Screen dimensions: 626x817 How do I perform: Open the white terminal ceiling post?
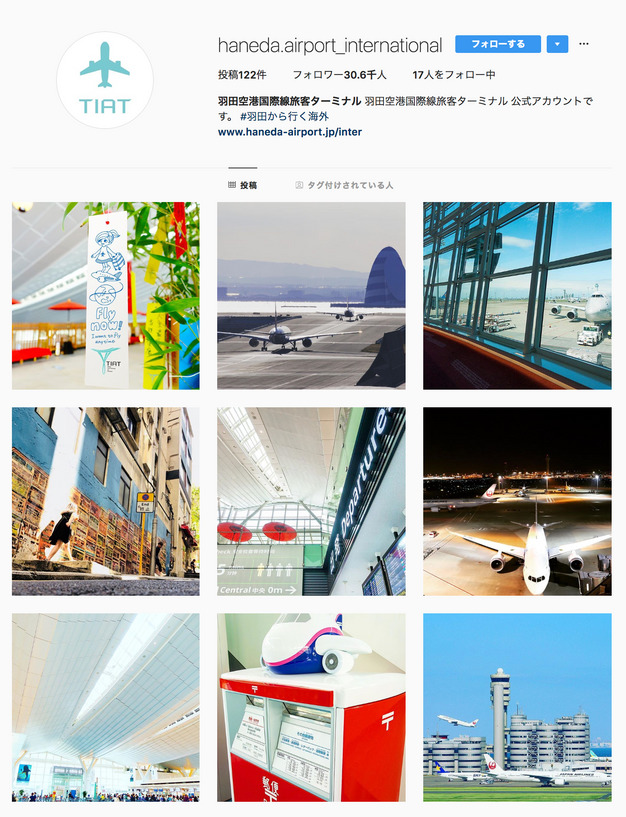[x=106, y=707]
